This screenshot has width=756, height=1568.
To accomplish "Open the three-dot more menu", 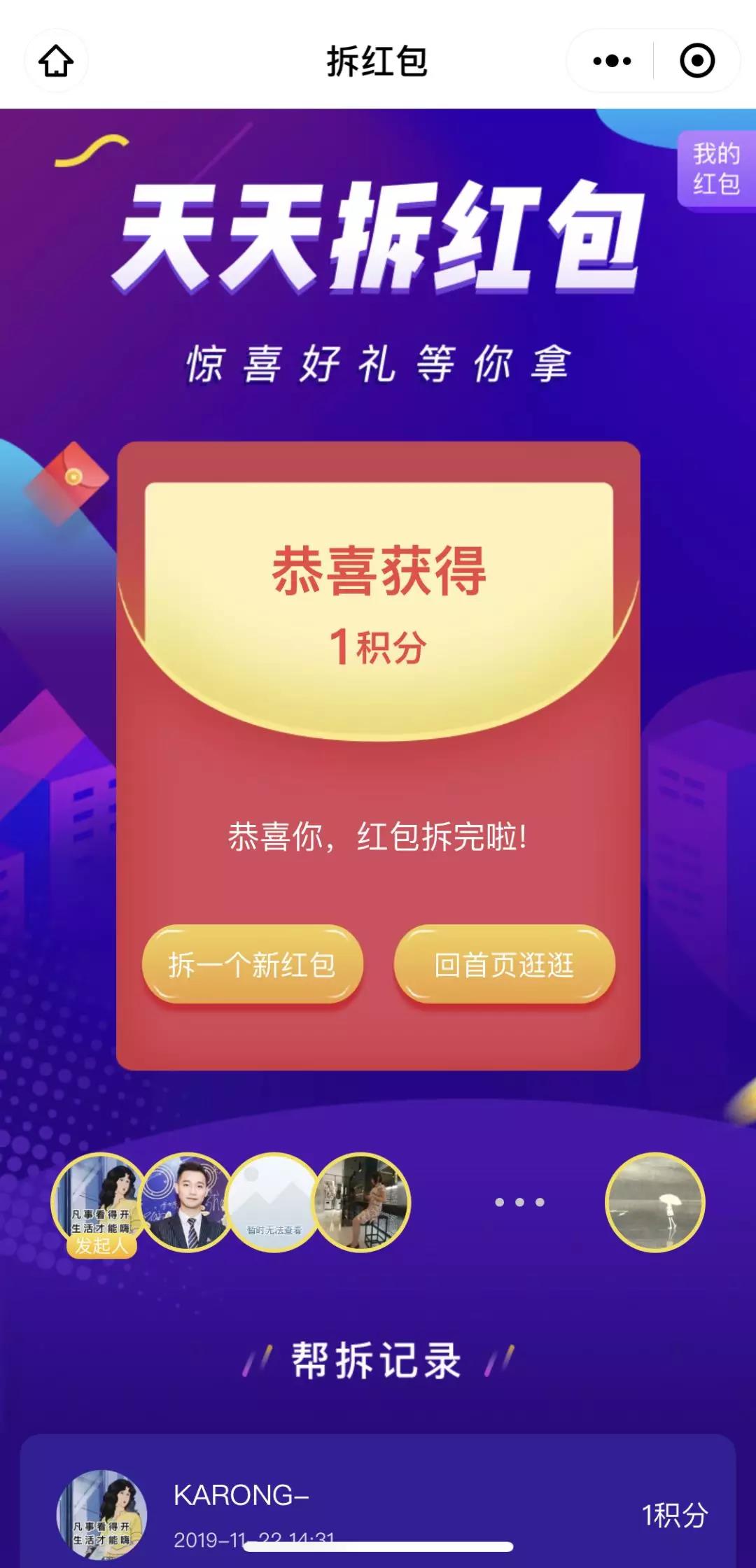I will [x=612, y=61].
